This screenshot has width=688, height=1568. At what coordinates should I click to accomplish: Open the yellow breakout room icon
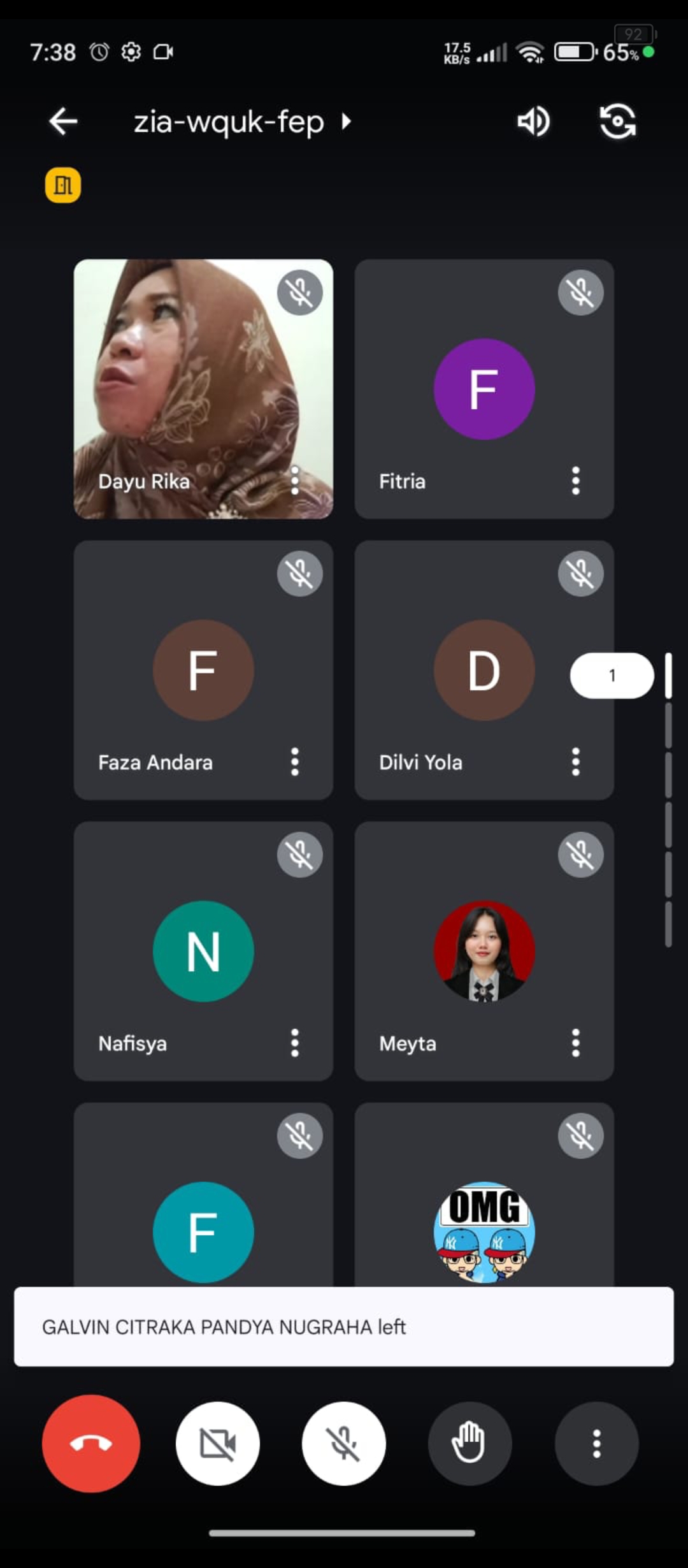click(62, 185)
